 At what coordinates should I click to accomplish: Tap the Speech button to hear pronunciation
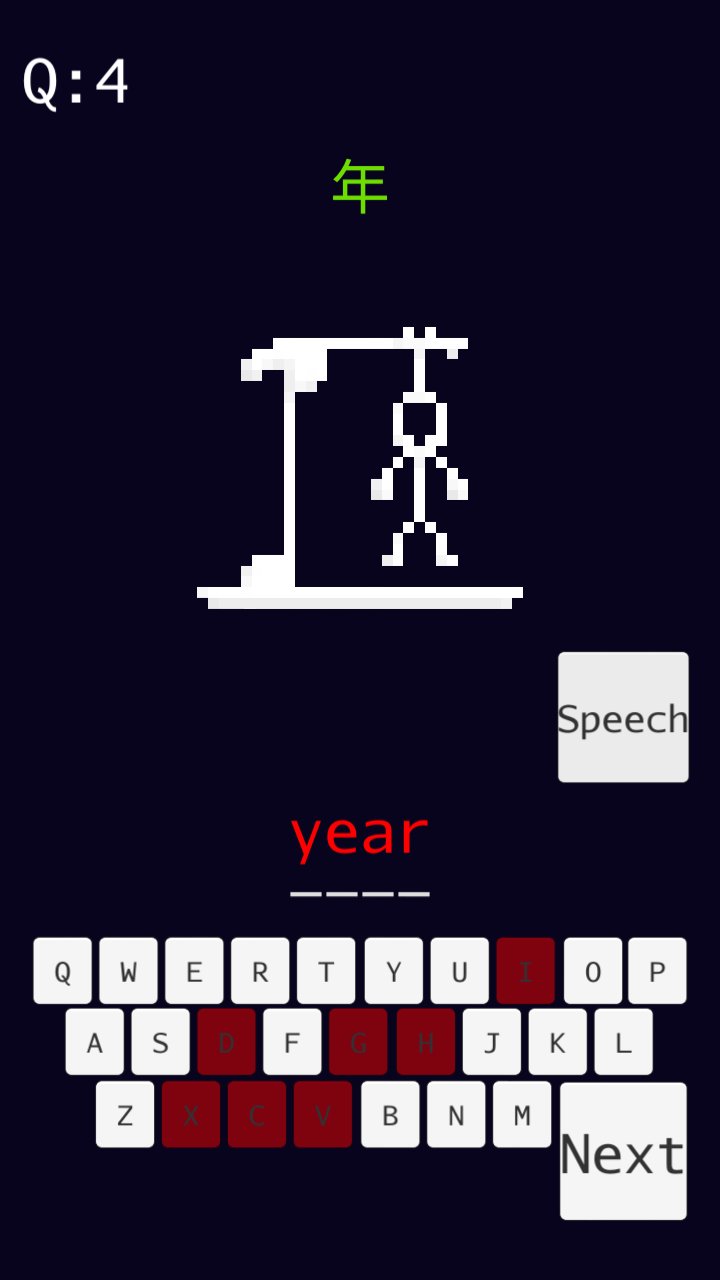[x=622, y=716]
